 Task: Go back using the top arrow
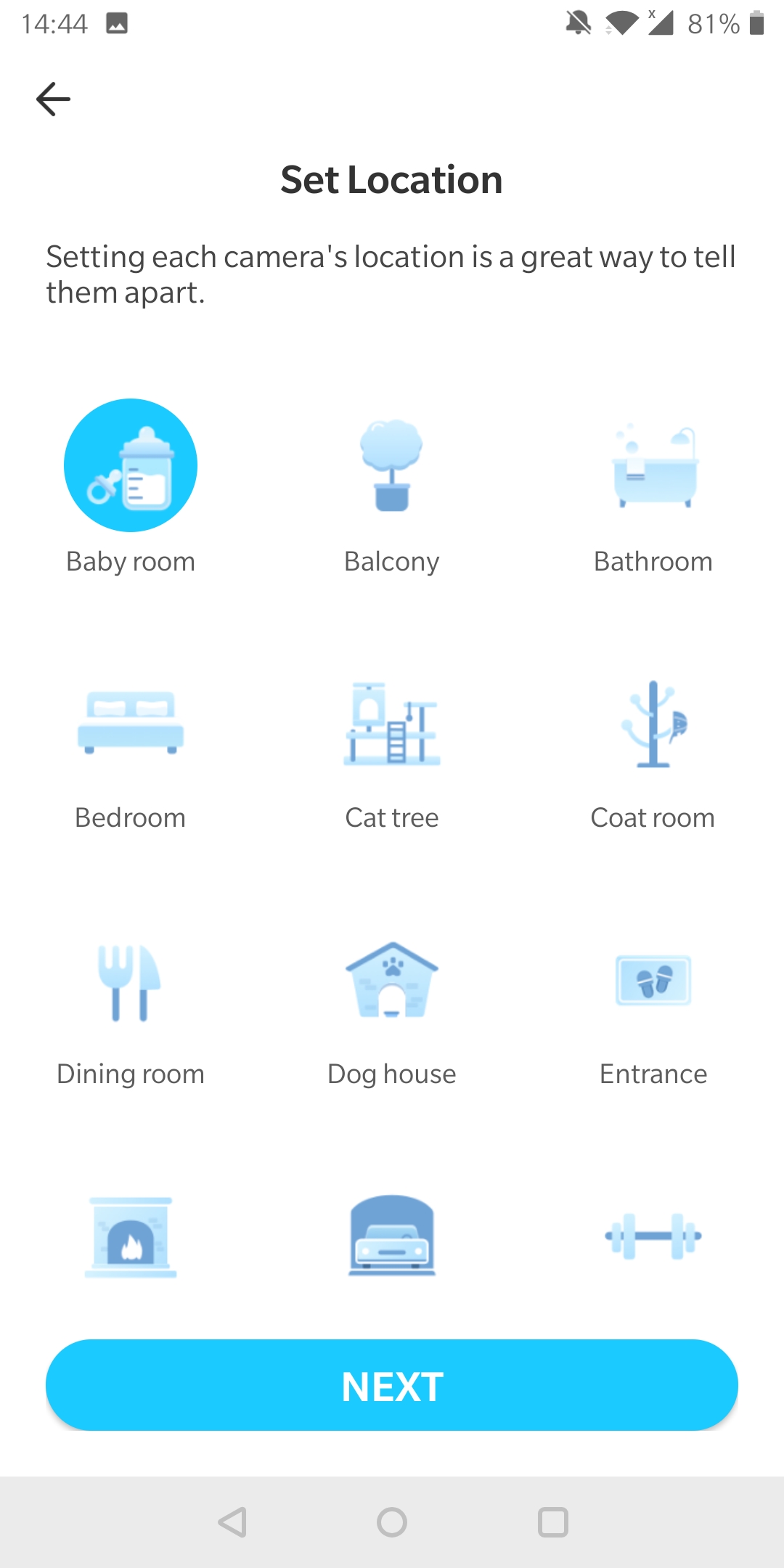53,99
